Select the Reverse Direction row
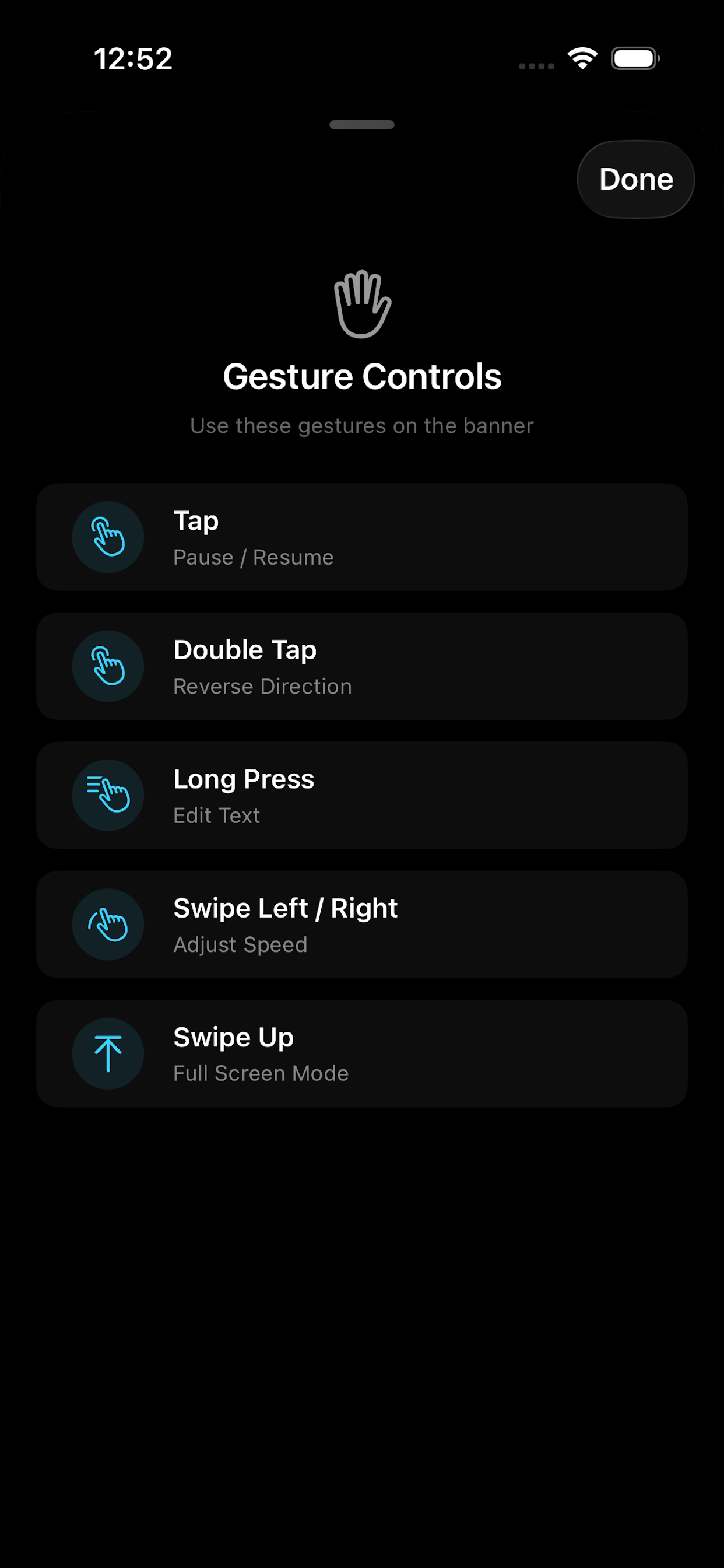The height and width of the screenshot is (1568, 724). pyautogui.click(x=362, y=667)
